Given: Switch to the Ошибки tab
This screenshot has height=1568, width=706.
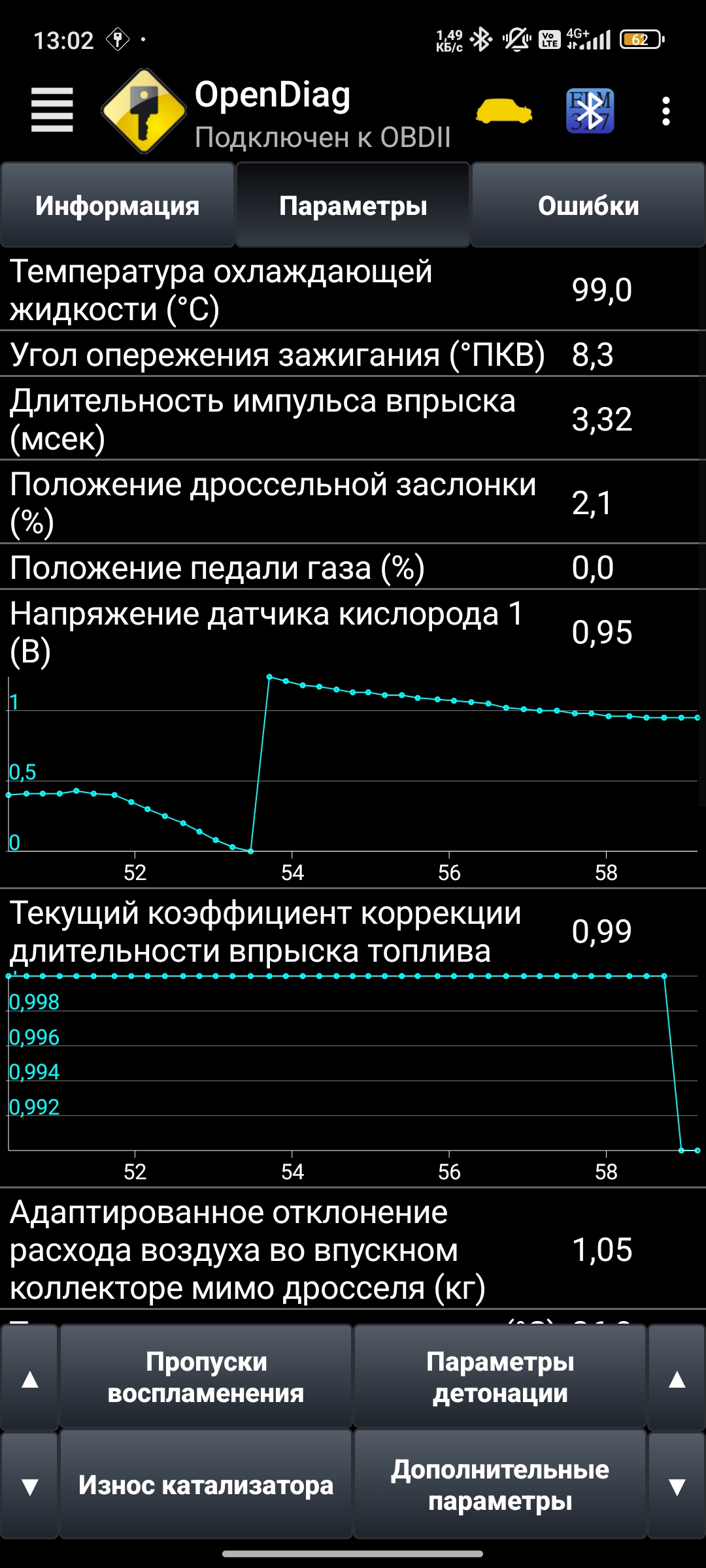Looking at the screenshot, I should 588,205.
